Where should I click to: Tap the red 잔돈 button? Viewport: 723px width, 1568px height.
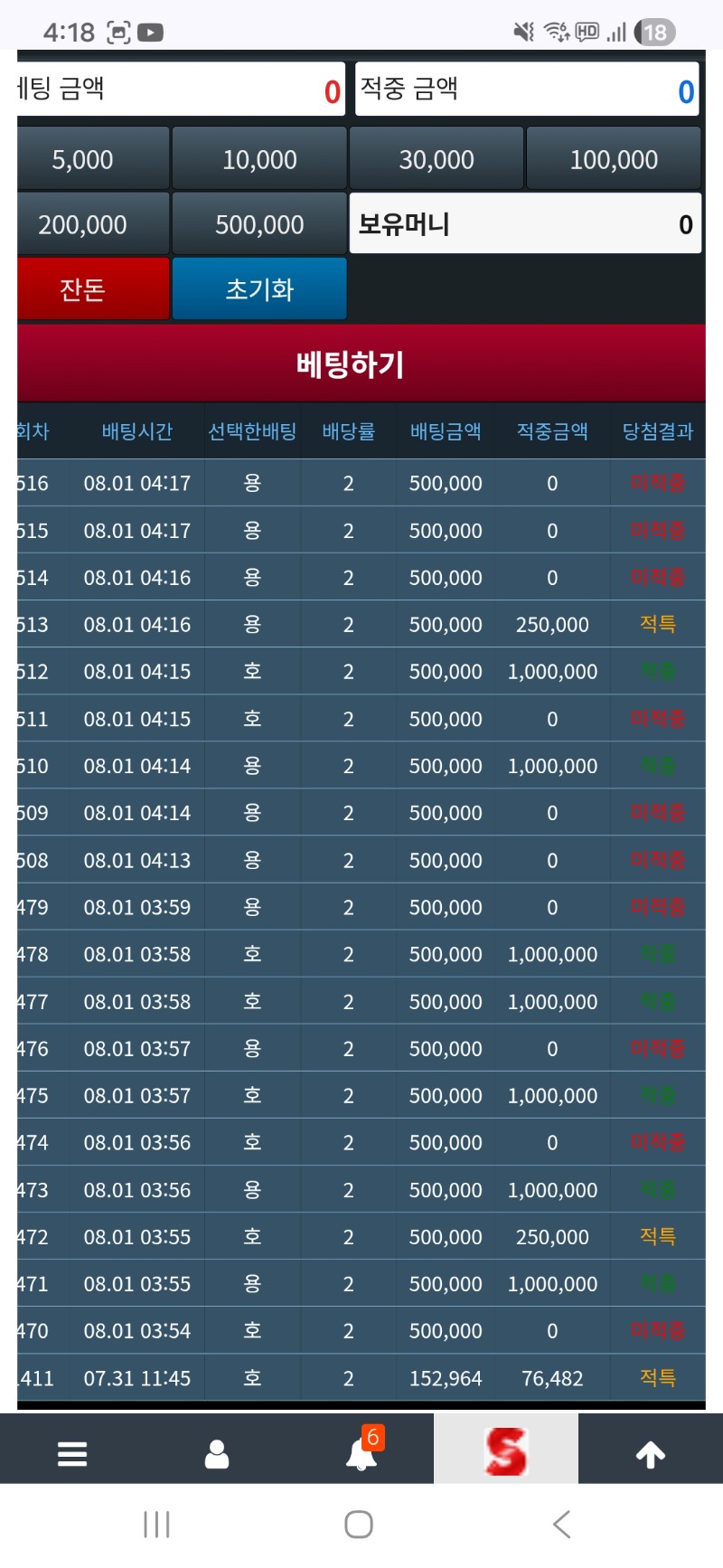tap(92, 288)
